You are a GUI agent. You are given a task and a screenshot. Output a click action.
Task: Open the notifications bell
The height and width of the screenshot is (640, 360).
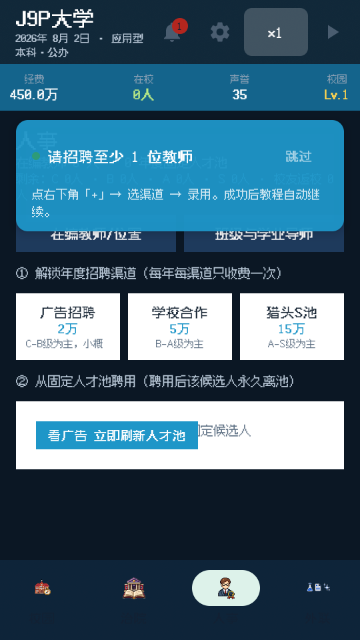pyautogui.click(x=173, y=32)
